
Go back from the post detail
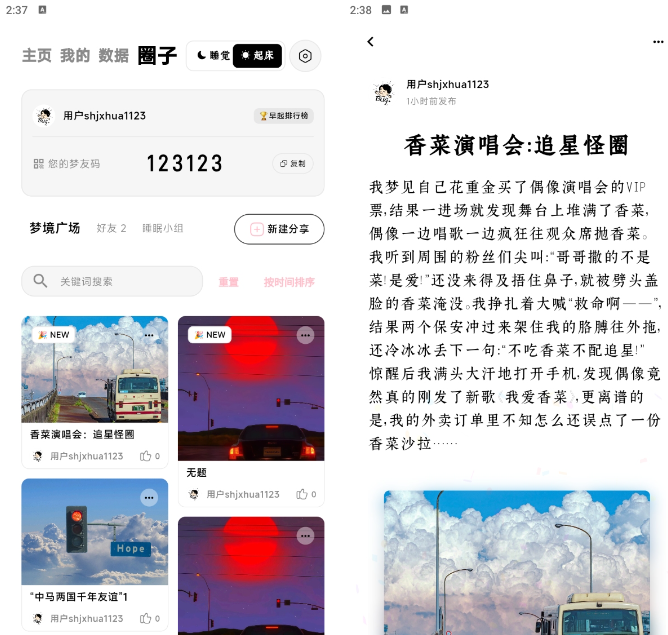click(370, 42)
